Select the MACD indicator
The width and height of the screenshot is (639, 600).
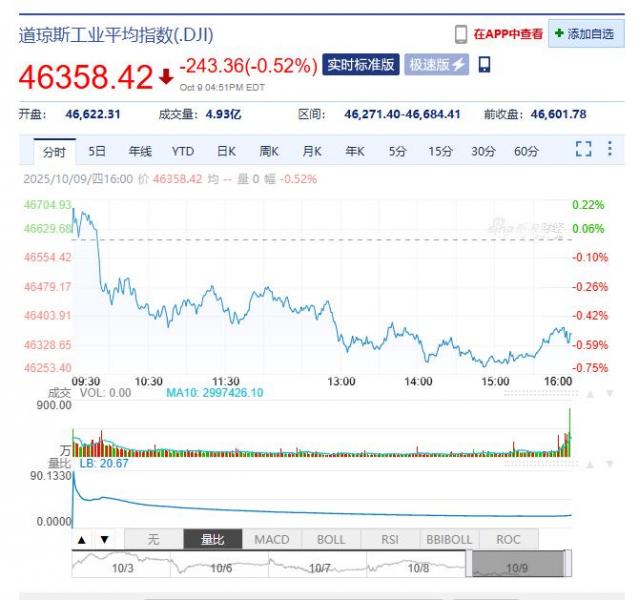(x=271, y=539)
